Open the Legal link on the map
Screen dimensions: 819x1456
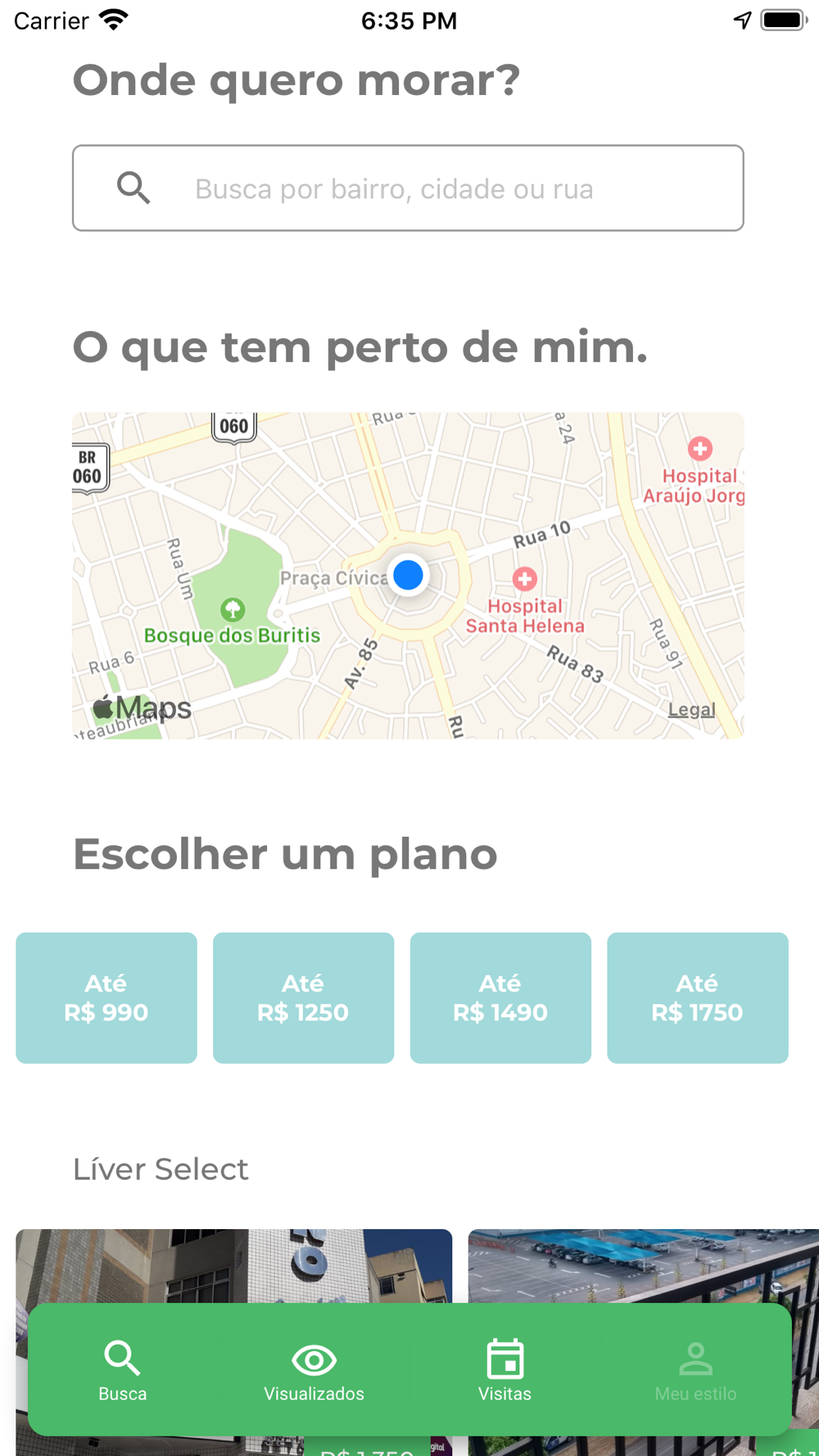(x=691, y=709)
